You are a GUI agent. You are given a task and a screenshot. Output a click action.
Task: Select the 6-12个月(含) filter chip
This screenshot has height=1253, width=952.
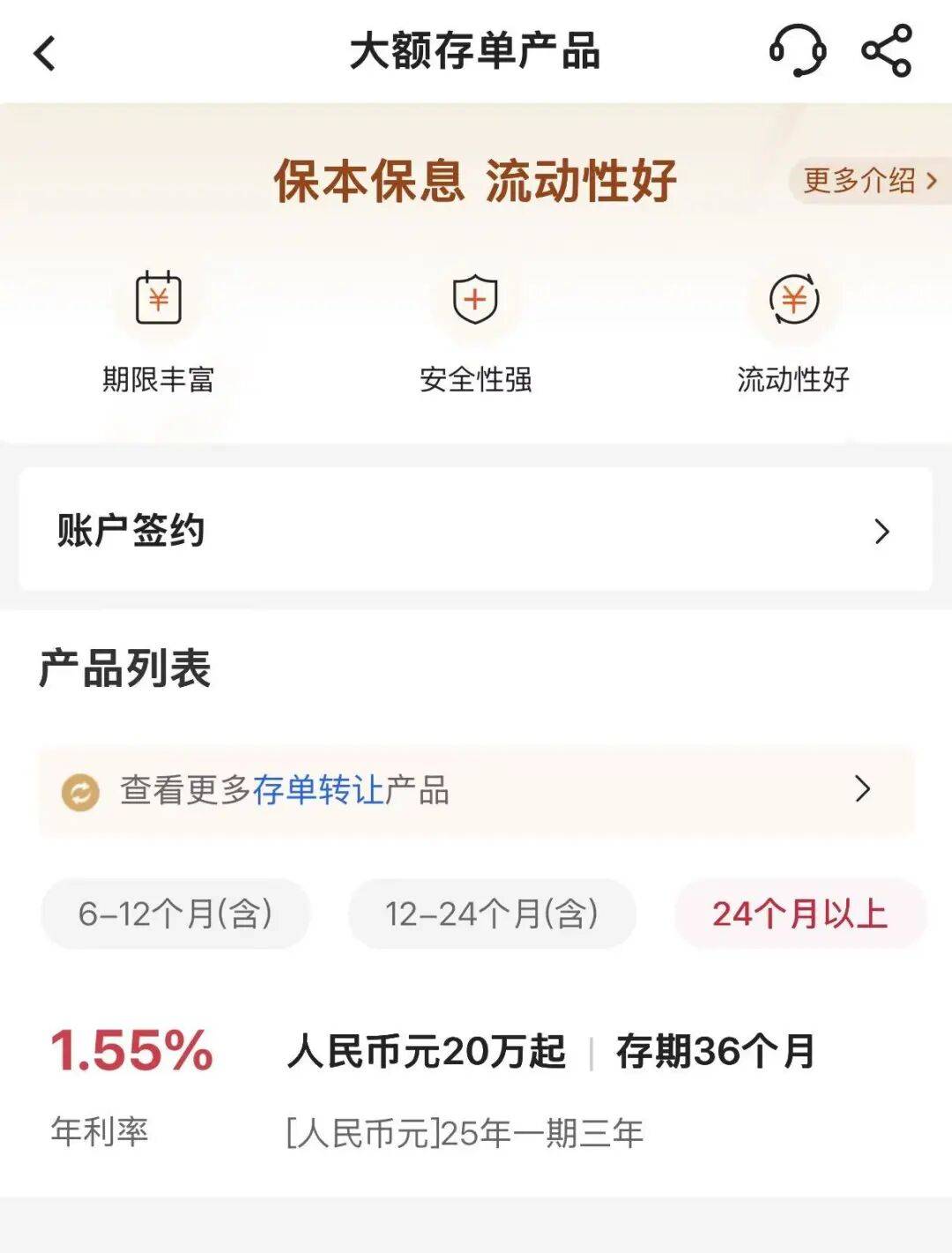[x=175, y=914]
